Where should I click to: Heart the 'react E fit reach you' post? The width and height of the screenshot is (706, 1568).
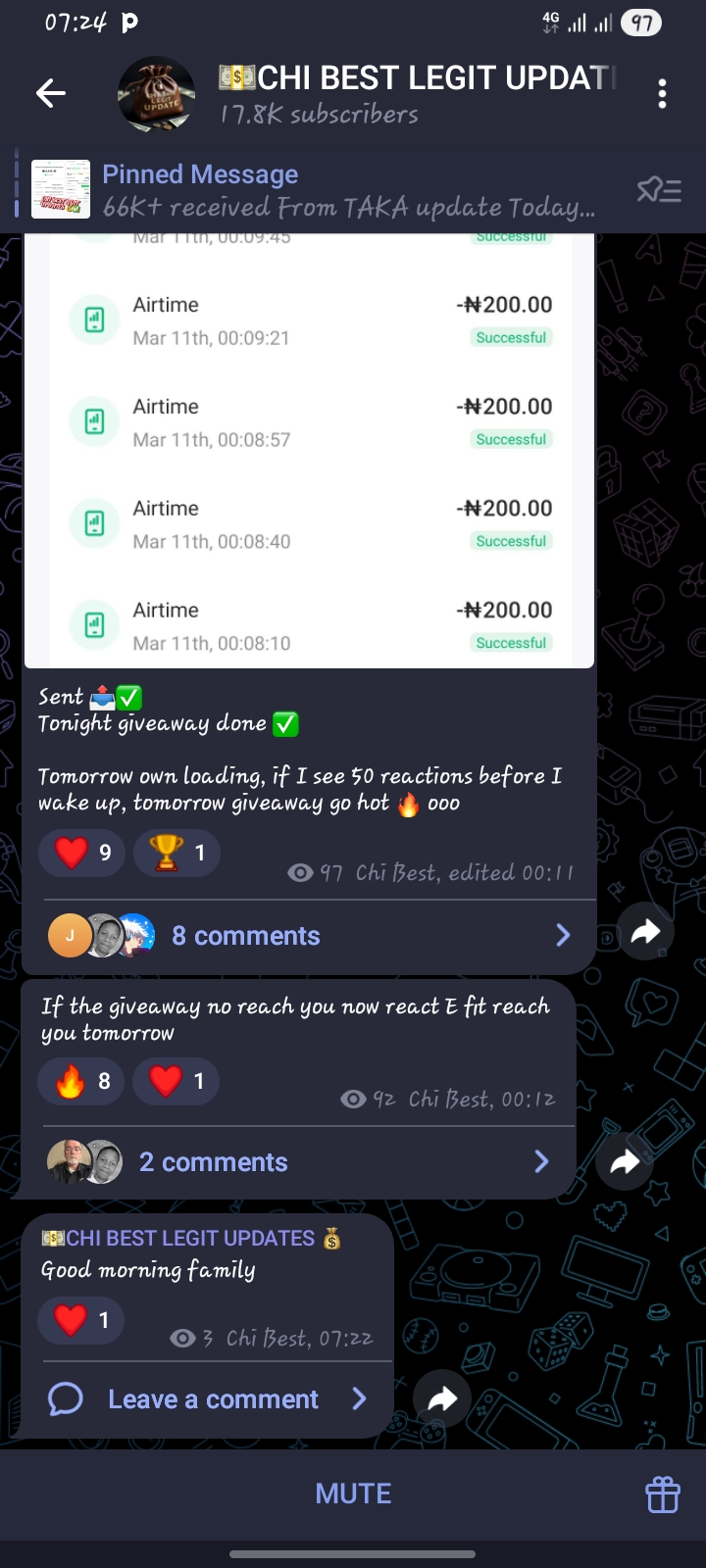pos(176,1081)
